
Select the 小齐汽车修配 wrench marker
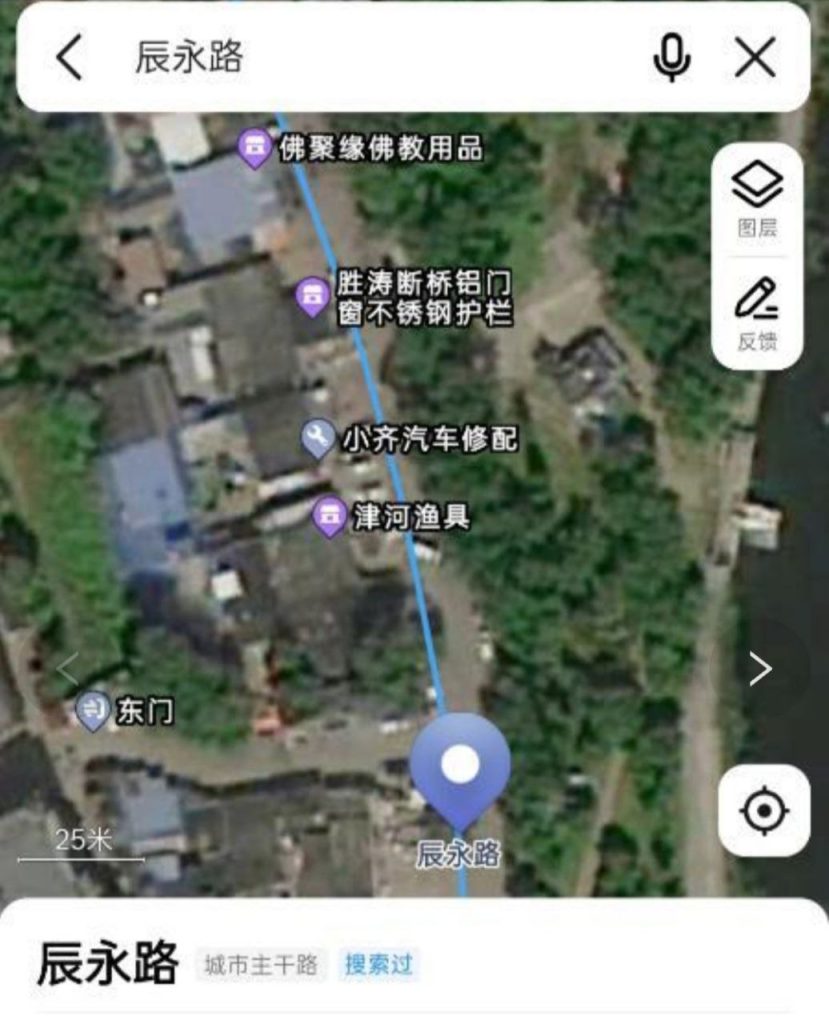(x=316, y=435)
